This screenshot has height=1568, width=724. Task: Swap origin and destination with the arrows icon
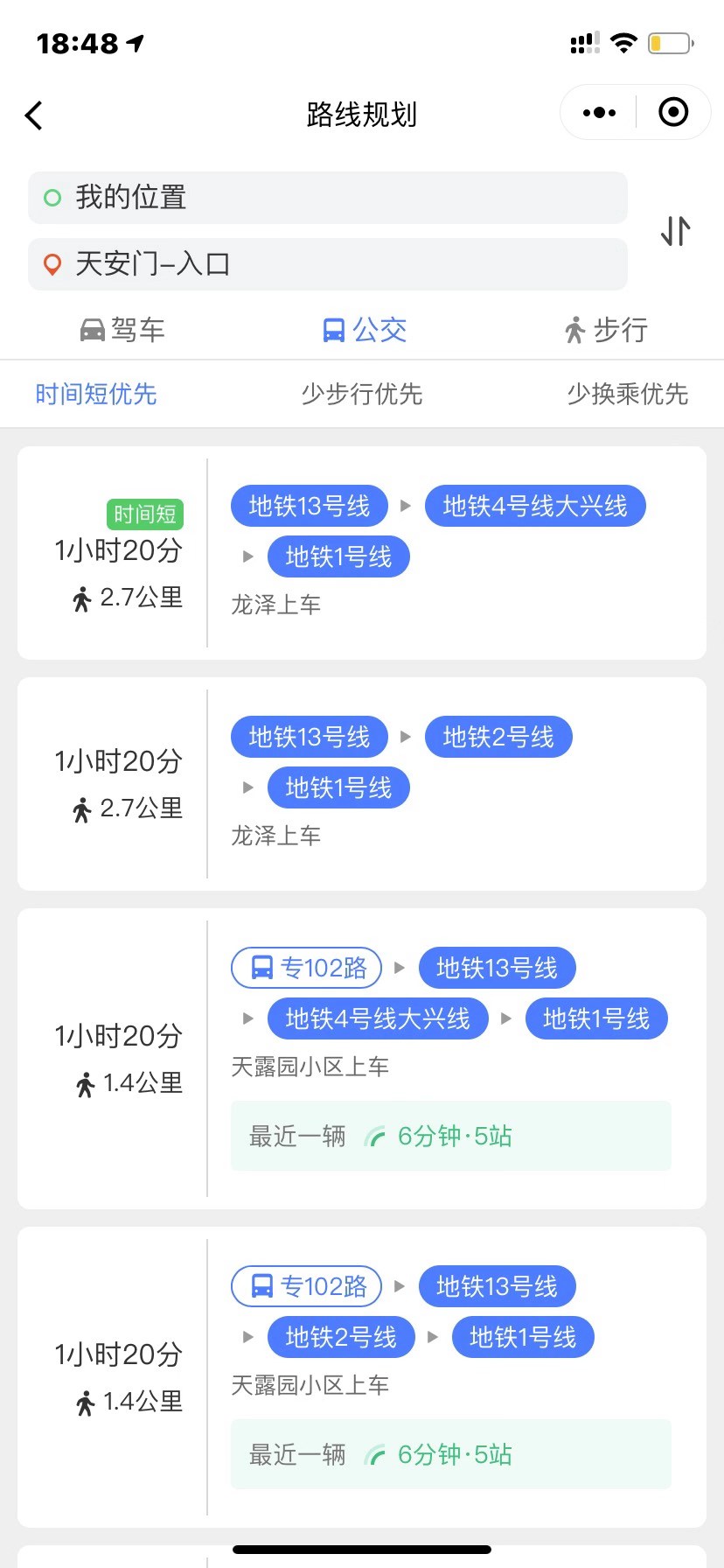coord(673,231)
